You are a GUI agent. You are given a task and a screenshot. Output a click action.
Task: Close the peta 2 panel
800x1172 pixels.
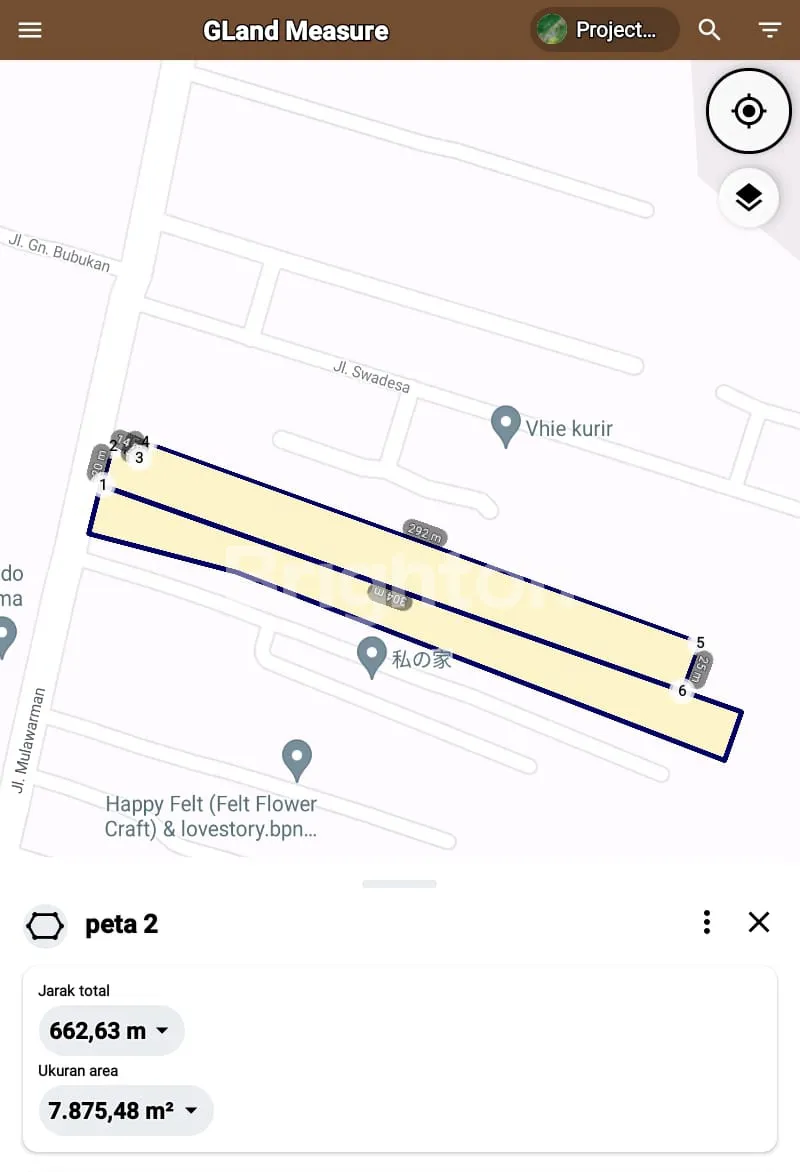click(x=759, y=922)
